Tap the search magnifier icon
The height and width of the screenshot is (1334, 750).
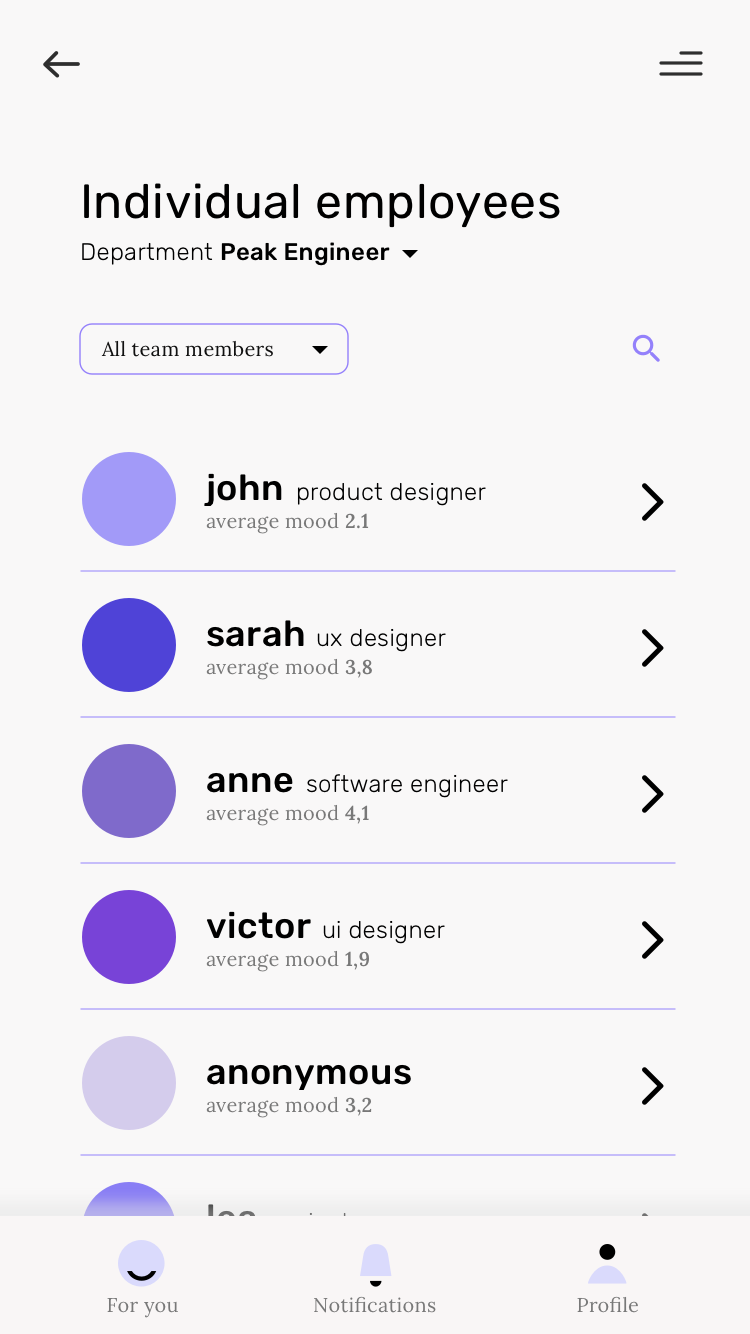(x=646, y=349)
